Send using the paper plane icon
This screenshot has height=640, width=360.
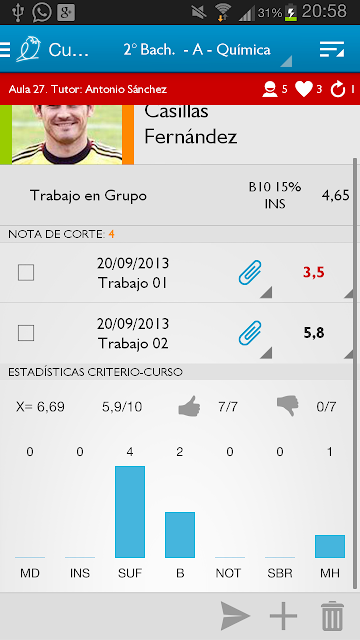click(x=235, y=616)
